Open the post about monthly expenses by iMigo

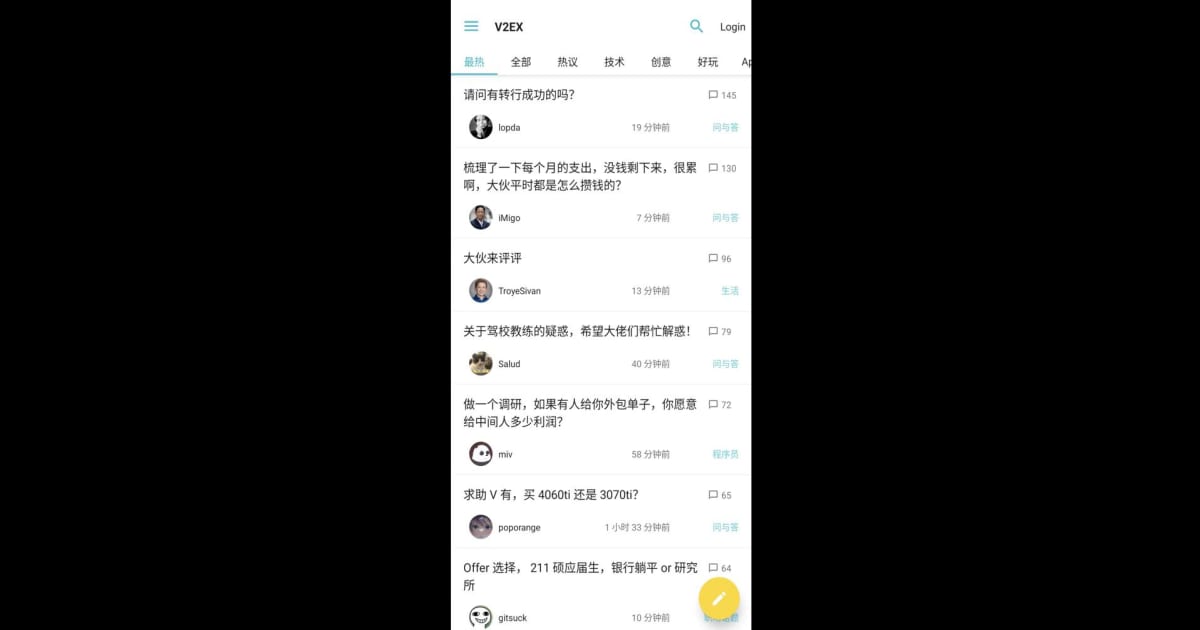[x=580, y=176]
